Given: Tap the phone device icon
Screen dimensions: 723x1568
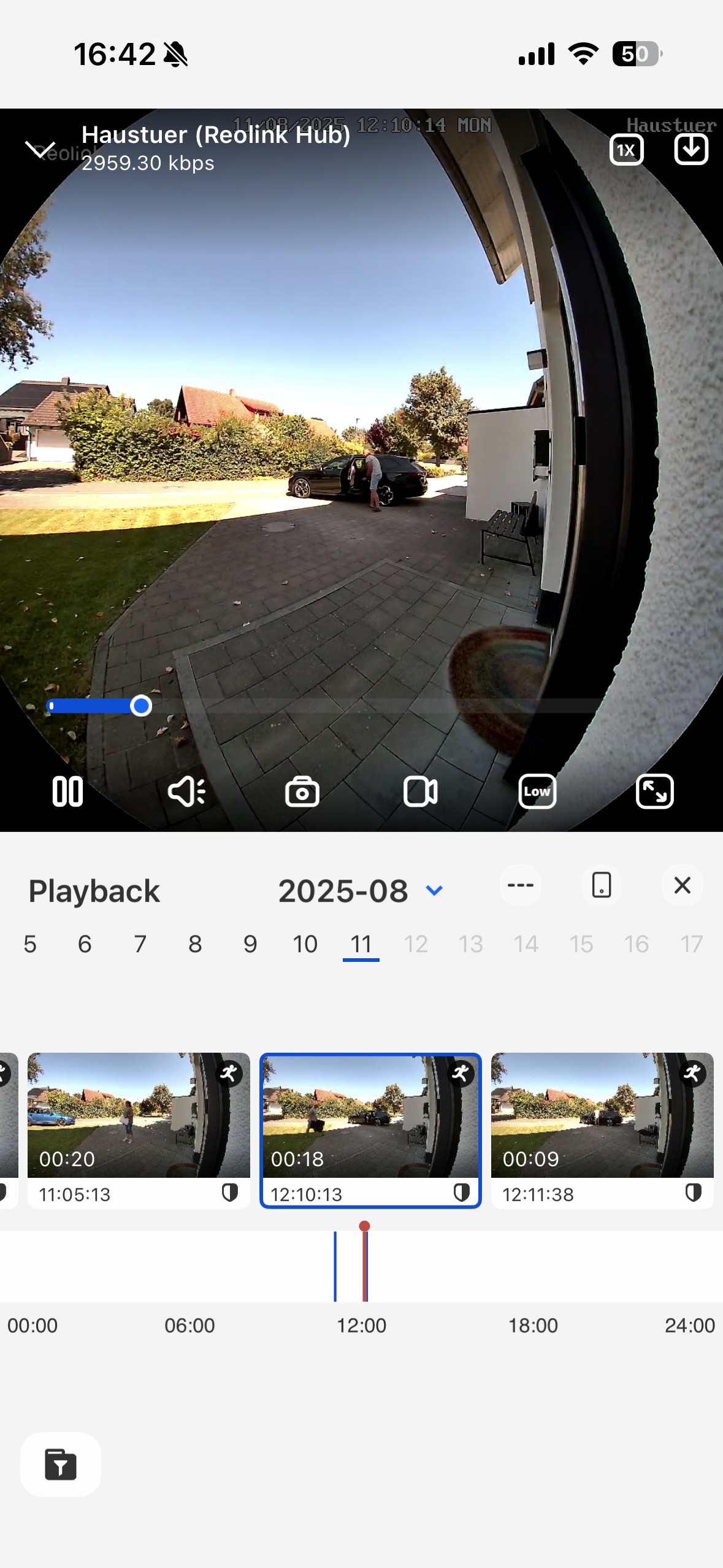Looking at the screenshot, I should pos(602,885).
